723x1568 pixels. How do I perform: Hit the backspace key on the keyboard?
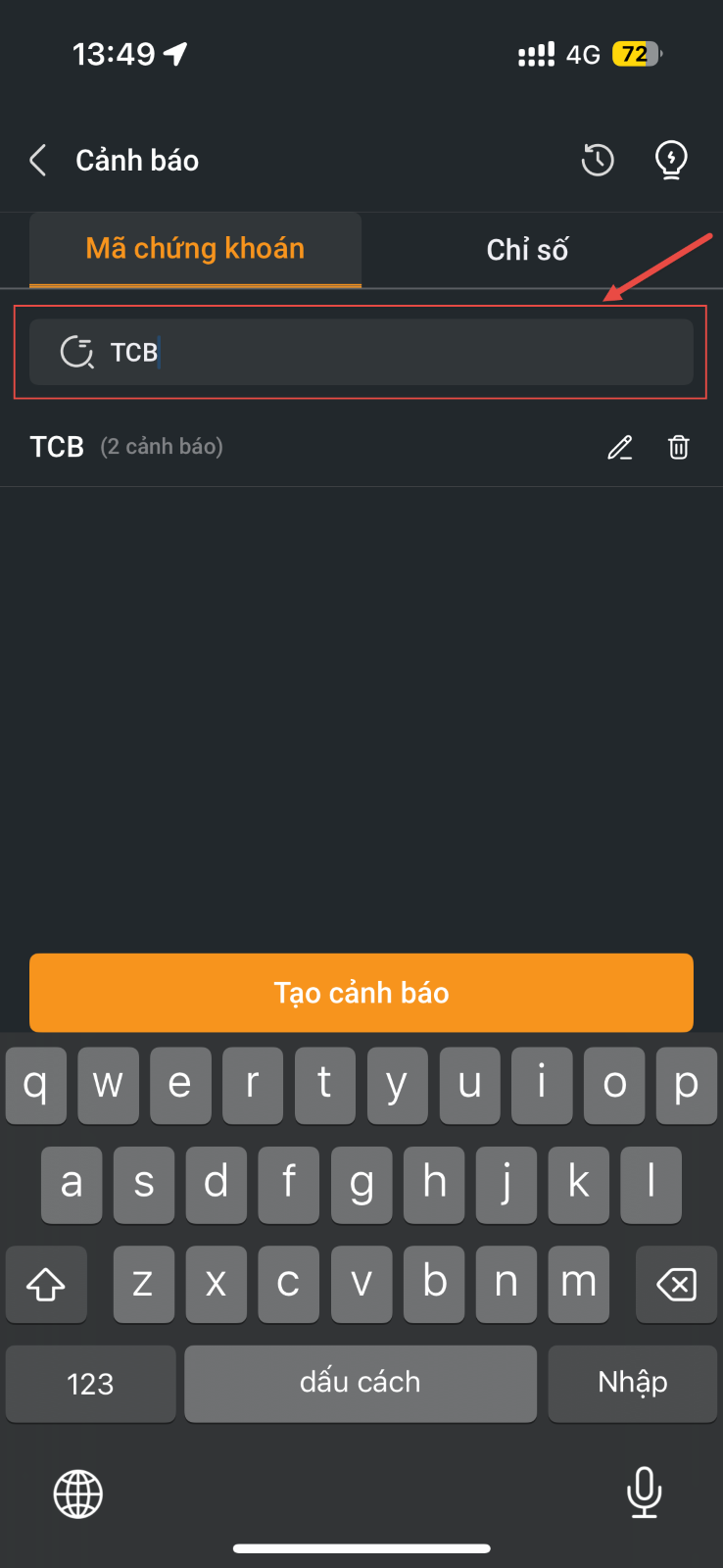(676, 1284)
